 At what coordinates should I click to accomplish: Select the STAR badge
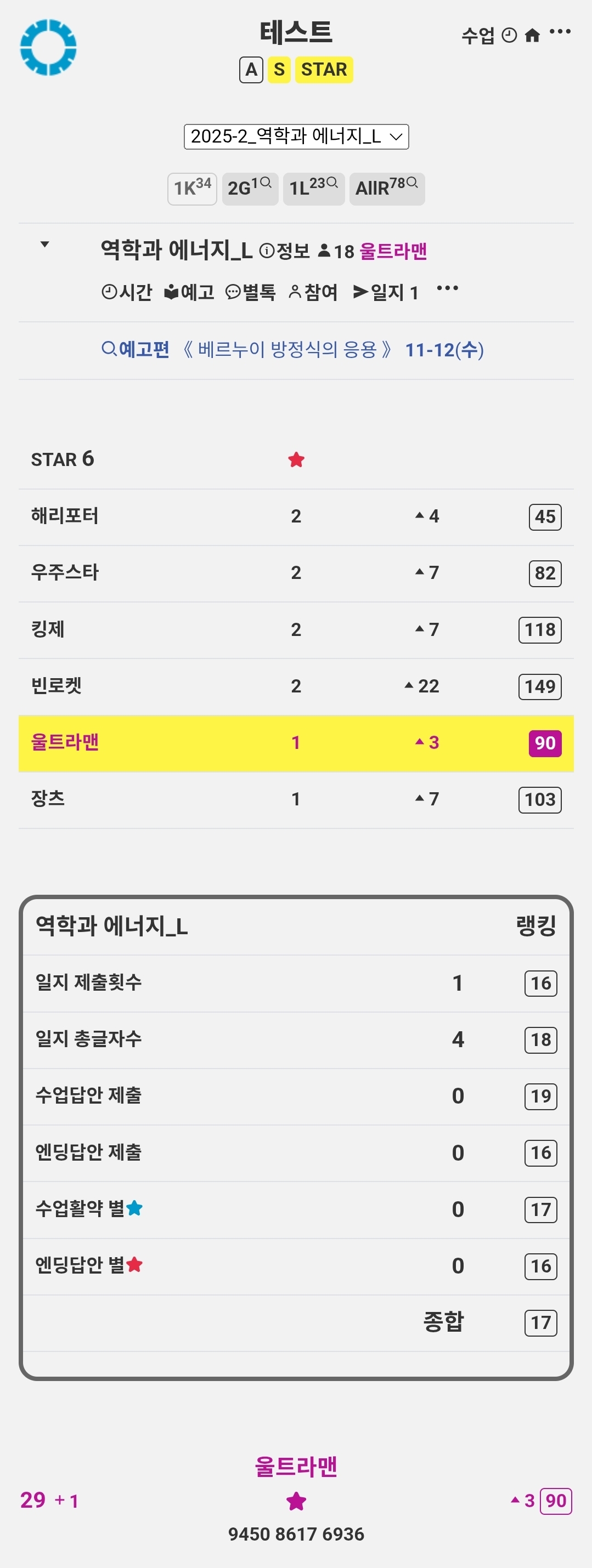(323, 70)
